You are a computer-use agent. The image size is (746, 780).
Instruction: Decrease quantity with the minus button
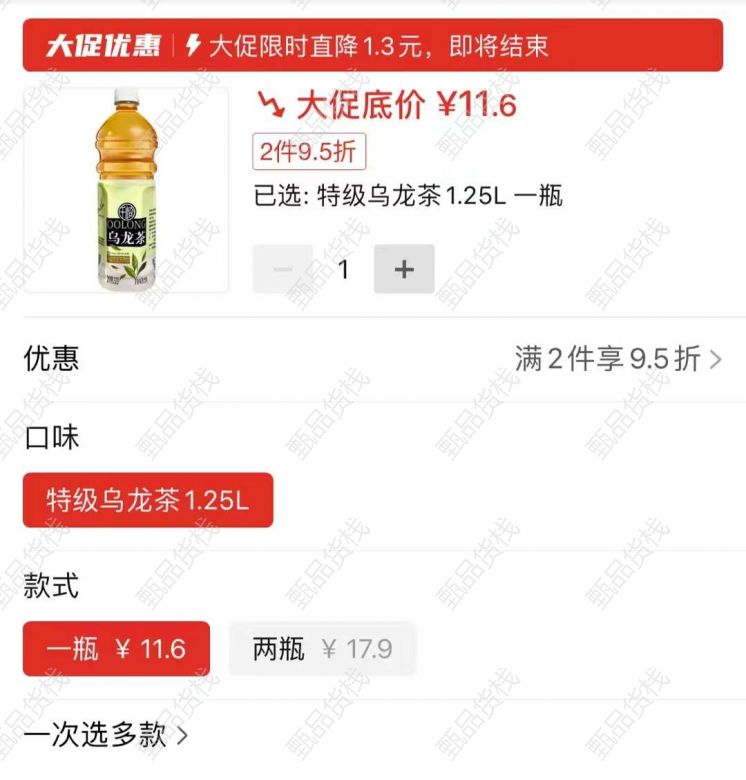(x=283, y=270)
